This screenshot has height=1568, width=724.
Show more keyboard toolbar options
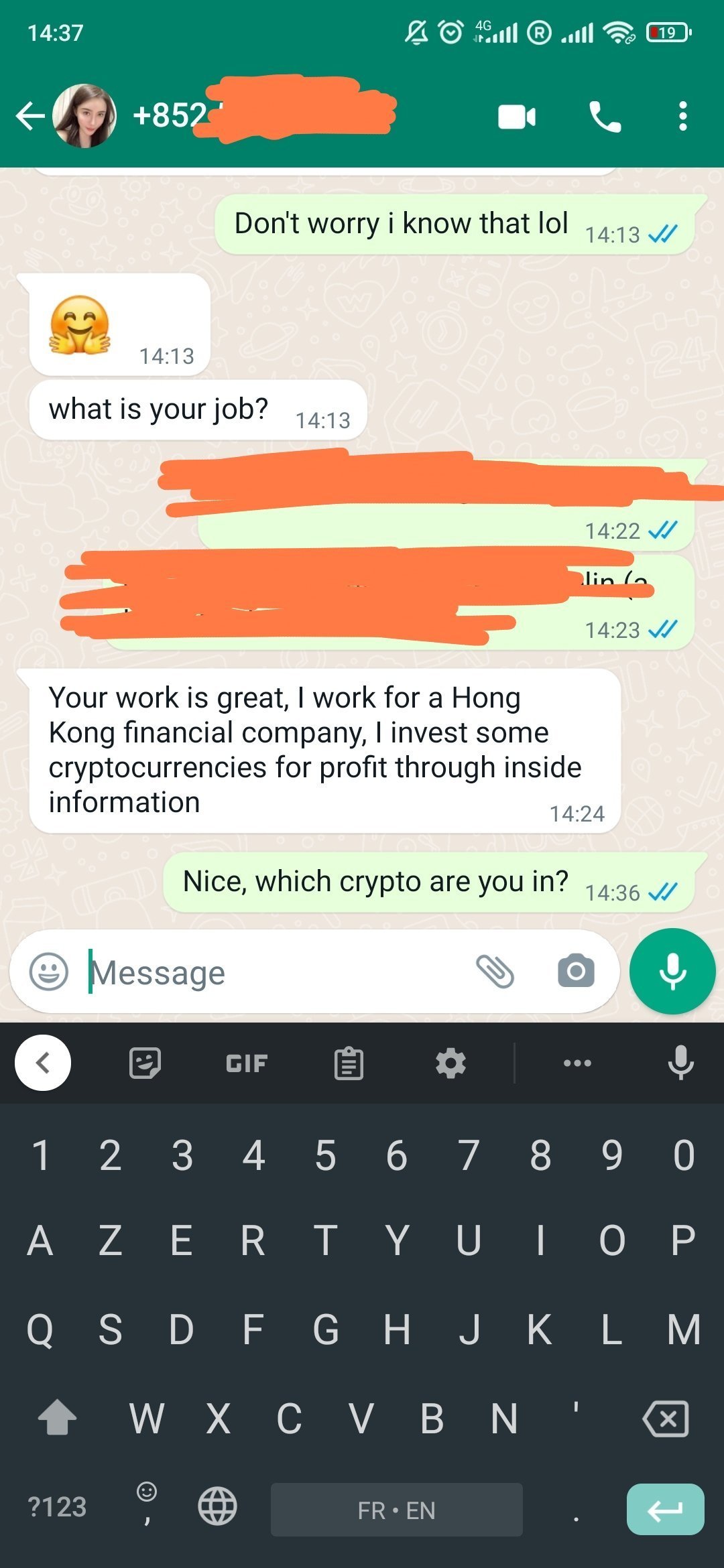[577, 1063]
